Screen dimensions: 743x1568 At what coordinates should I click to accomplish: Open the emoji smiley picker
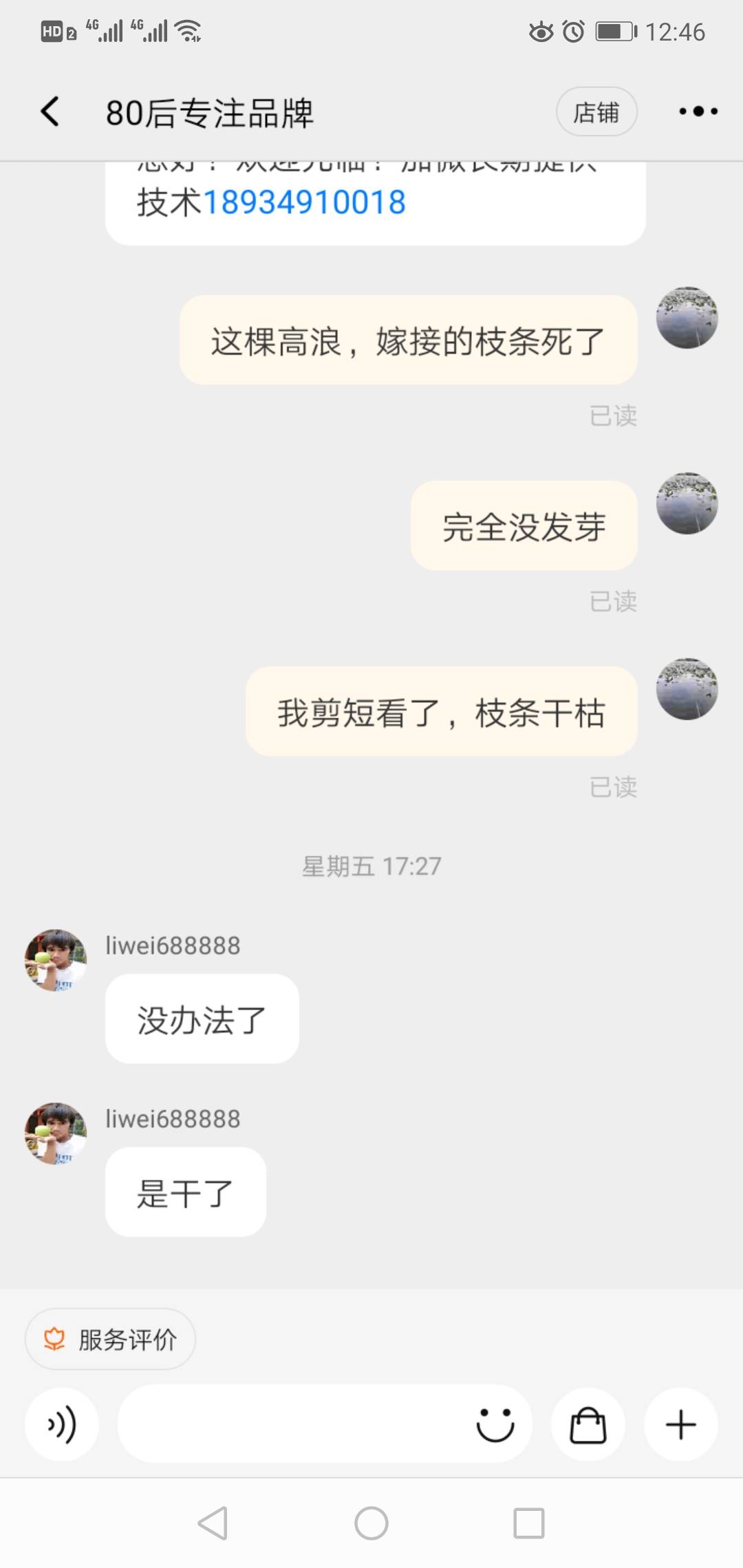coord(495,1424)
